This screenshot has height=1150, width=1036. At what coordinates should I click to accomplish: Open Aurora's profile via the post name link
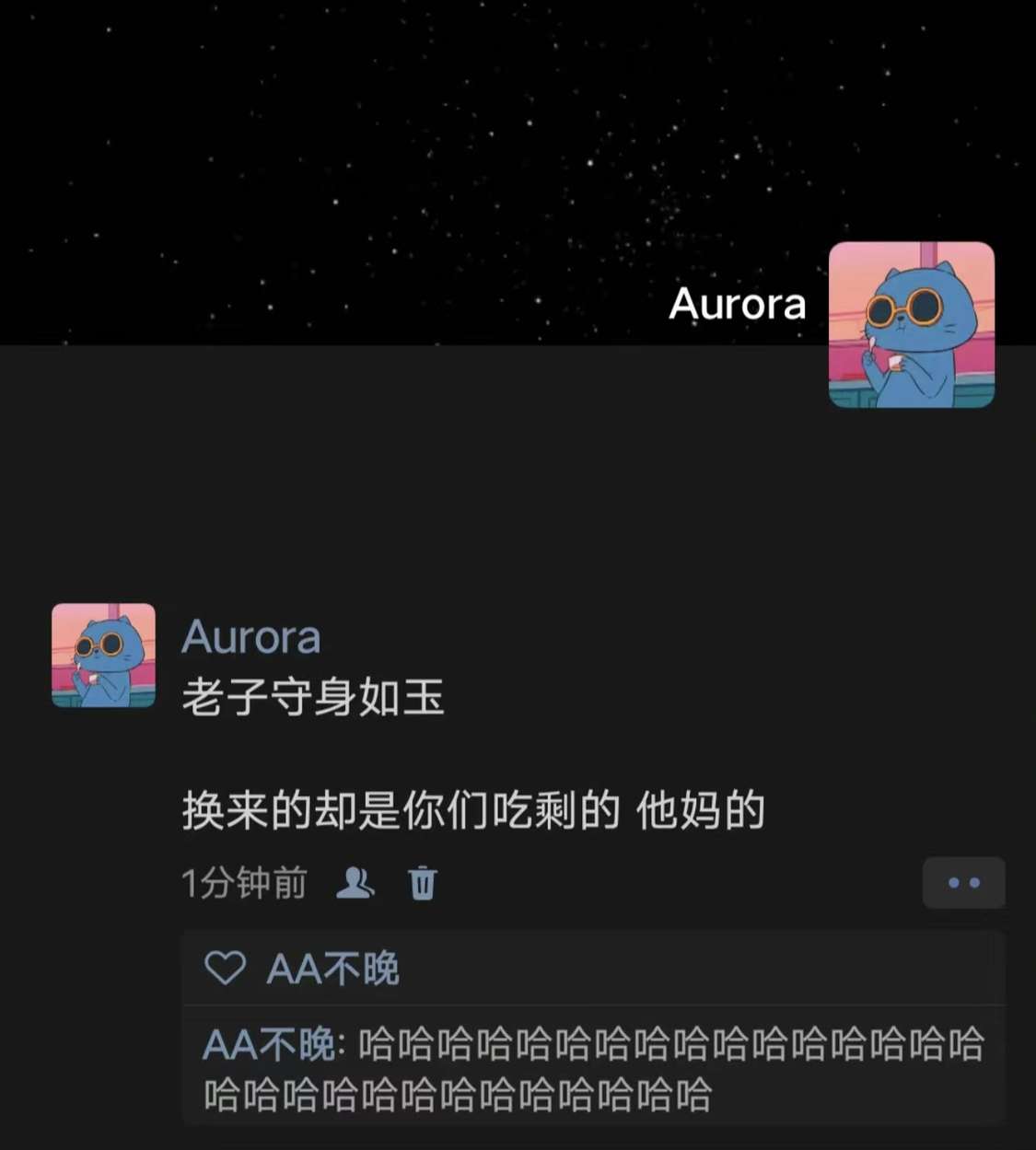pyautogui.click(x=250, y=636)
